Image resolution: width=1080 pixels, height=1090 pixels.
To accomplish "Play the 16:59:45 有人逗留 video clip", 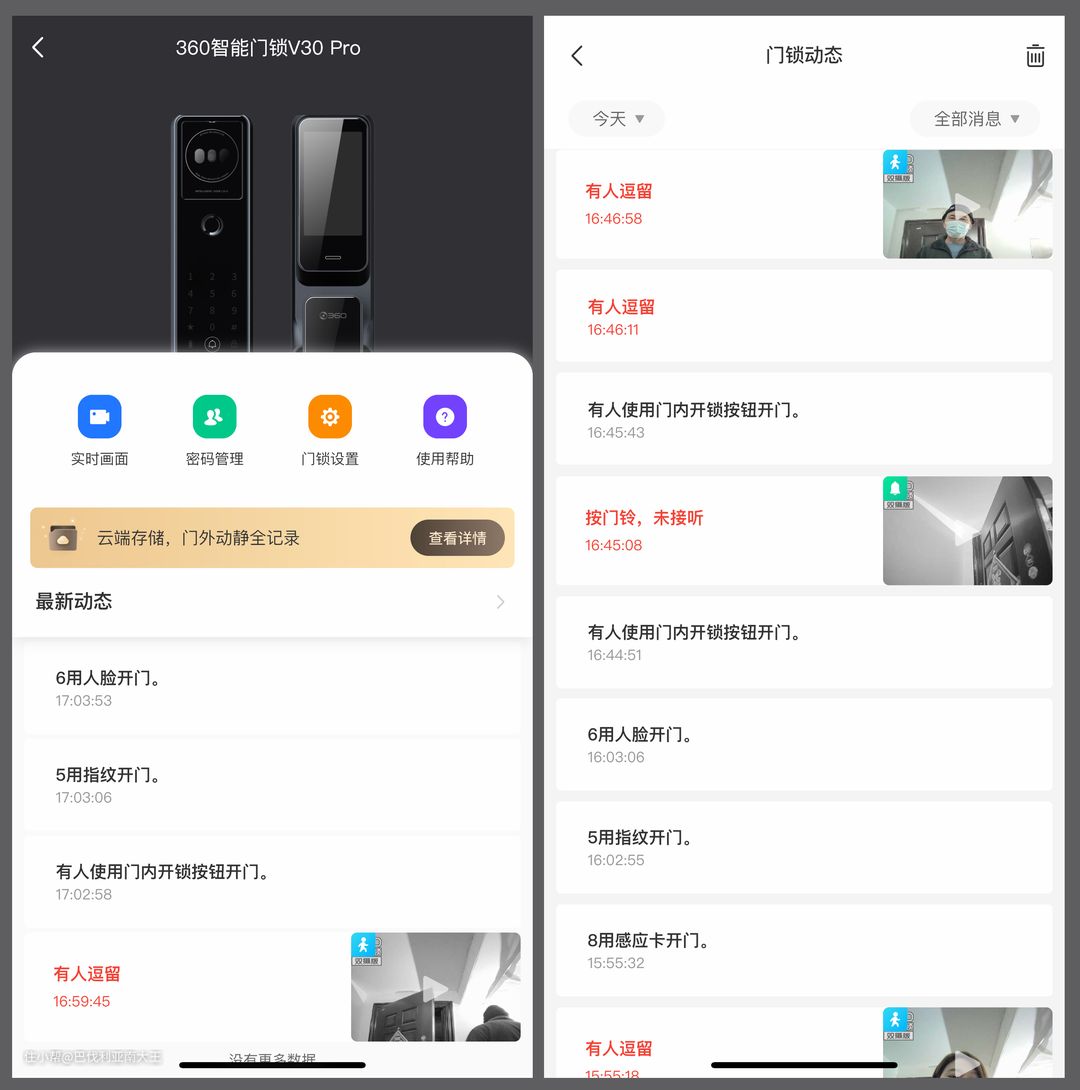I will coord(435,987).
